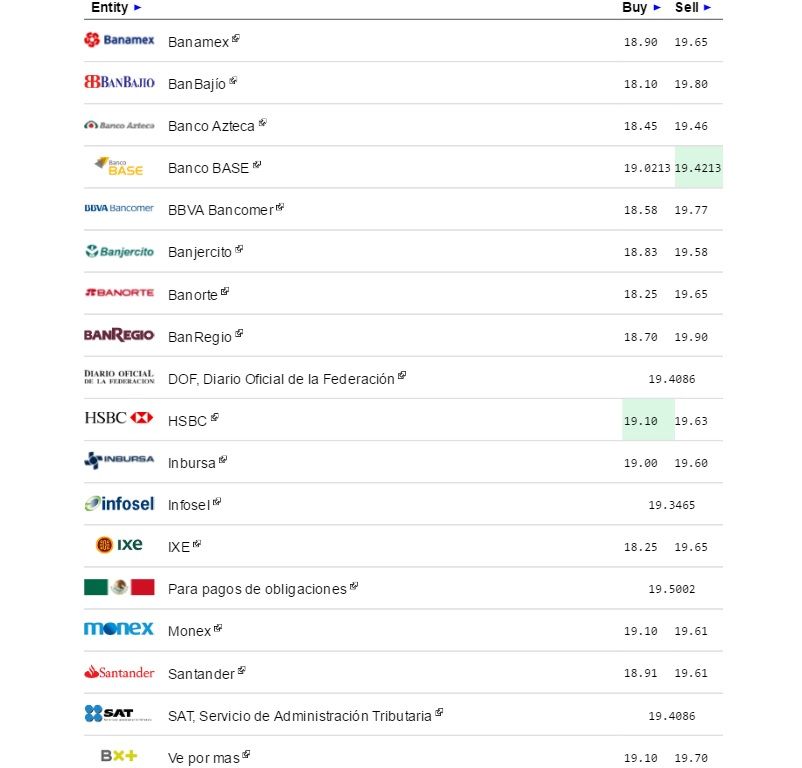The image size is (802, 768).
Task: Open SAT, Servicio de Administración Tributaria
Action: click(x=299, y=716)
